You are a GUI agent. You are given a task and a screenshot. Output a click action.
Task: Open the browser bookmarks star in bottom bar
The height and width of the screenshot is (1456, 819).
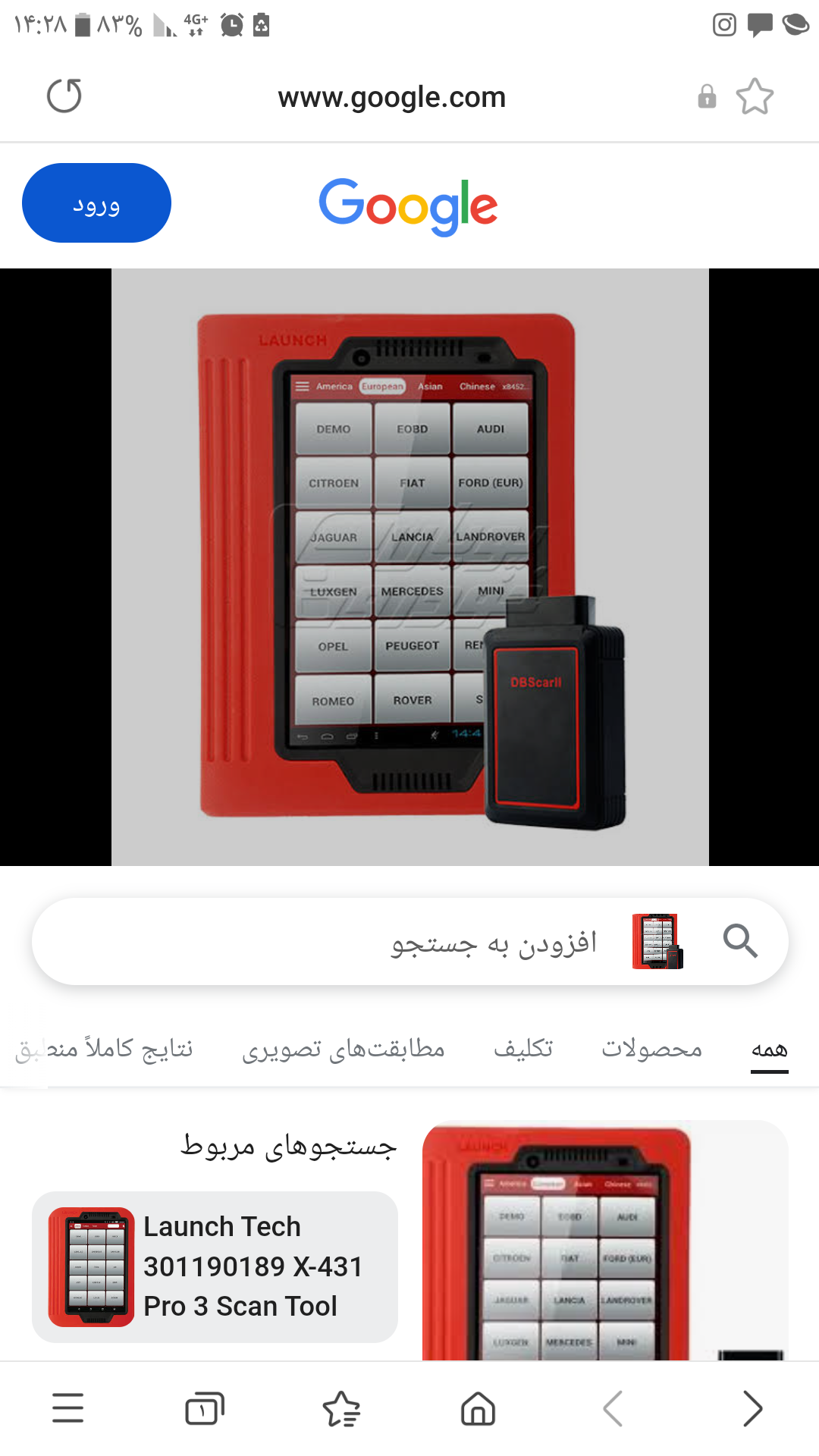point(341,1408)
